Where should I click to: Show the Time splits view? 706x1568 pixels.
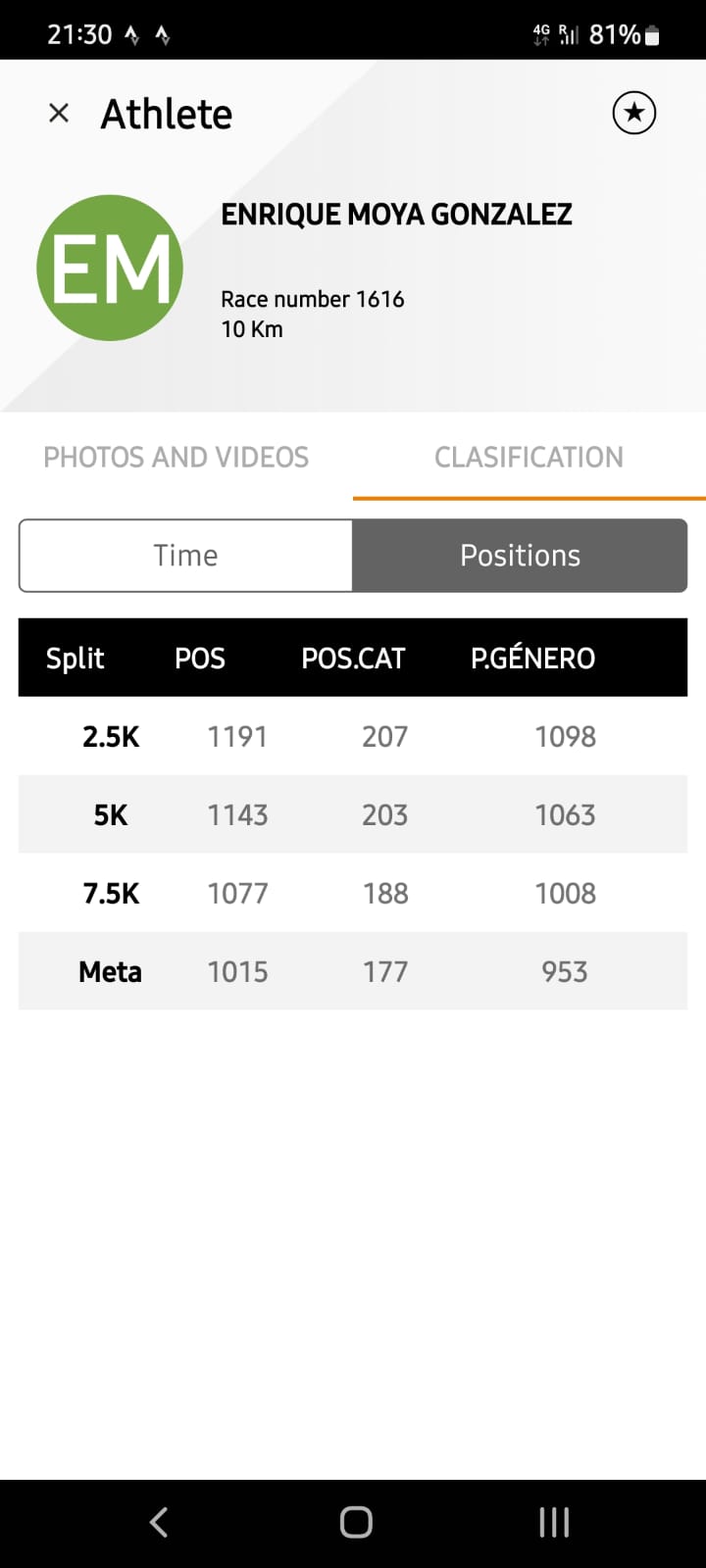pyautogui.click(x=185, y=556)
